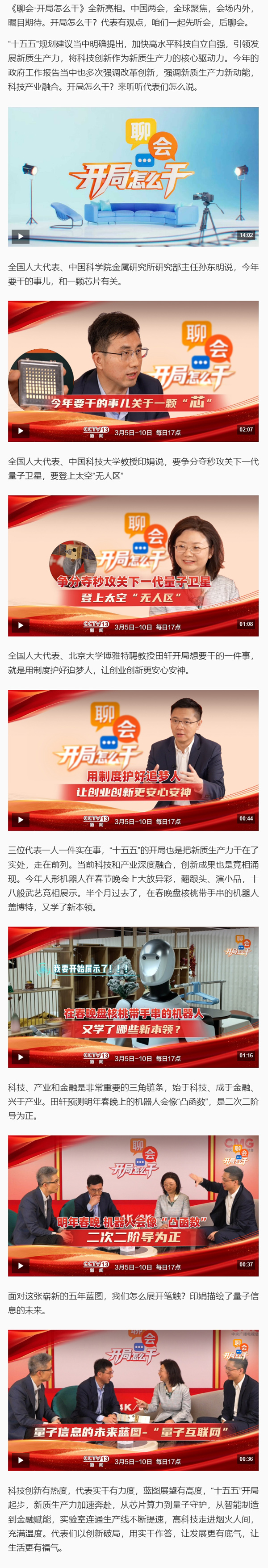Play the 00:37 convex function robot video
The image size is (268, 1568).
coord(20,1266)
